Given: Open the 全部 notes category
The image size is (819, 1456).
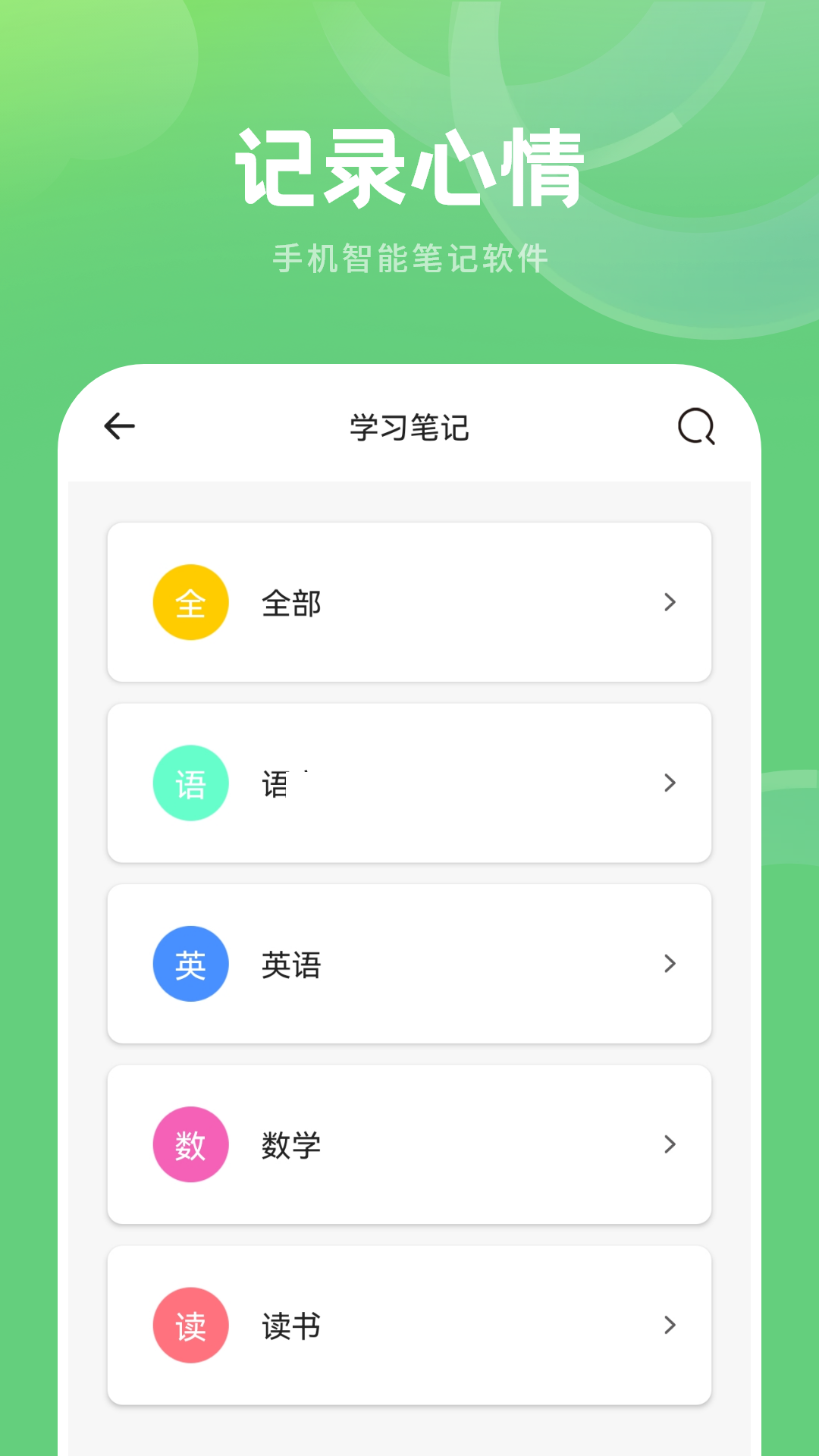Looking at the screenshot, I should coord(409,601).
